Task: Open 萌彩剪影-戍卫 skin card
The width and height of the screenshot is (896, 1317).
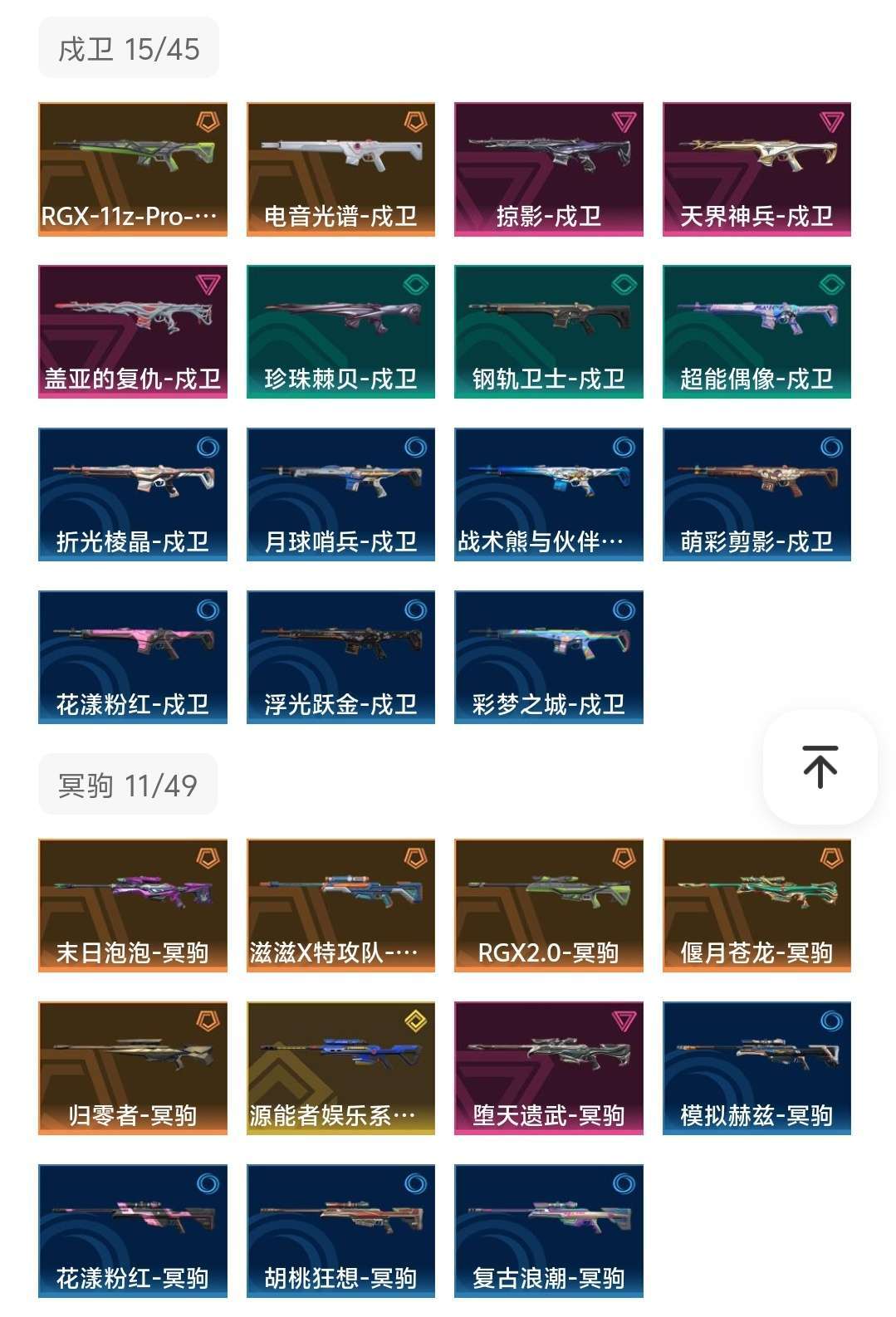Action: pos(756,495)
